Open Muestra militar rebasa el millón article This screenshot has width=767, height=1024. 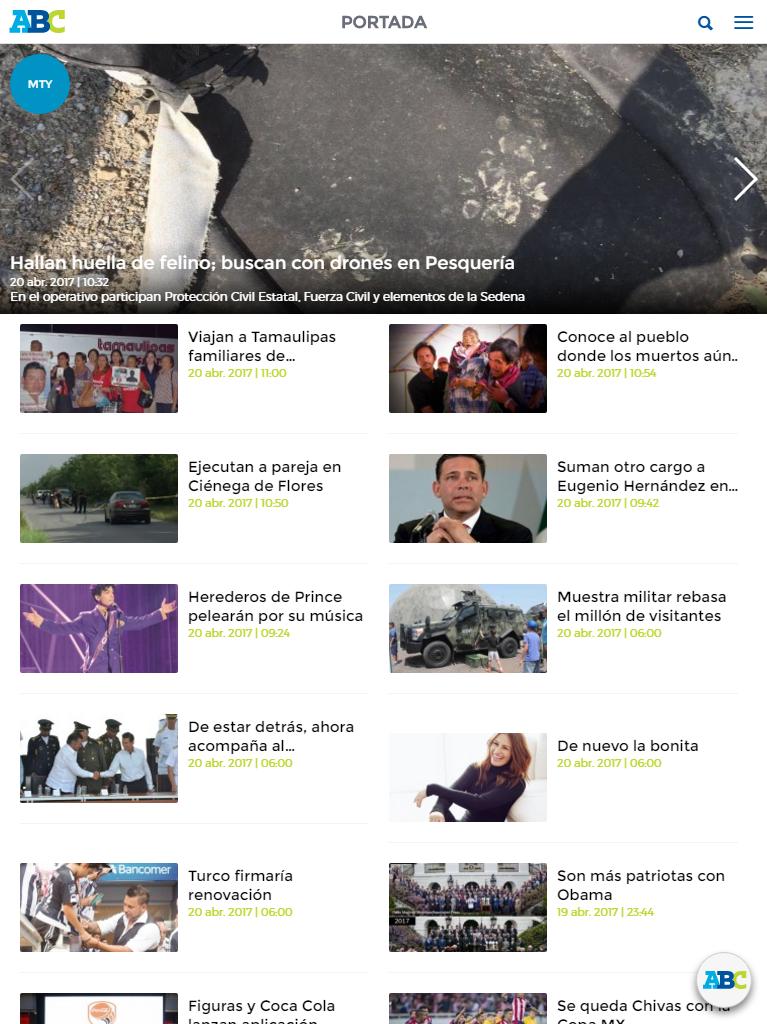tap(641, 606)
